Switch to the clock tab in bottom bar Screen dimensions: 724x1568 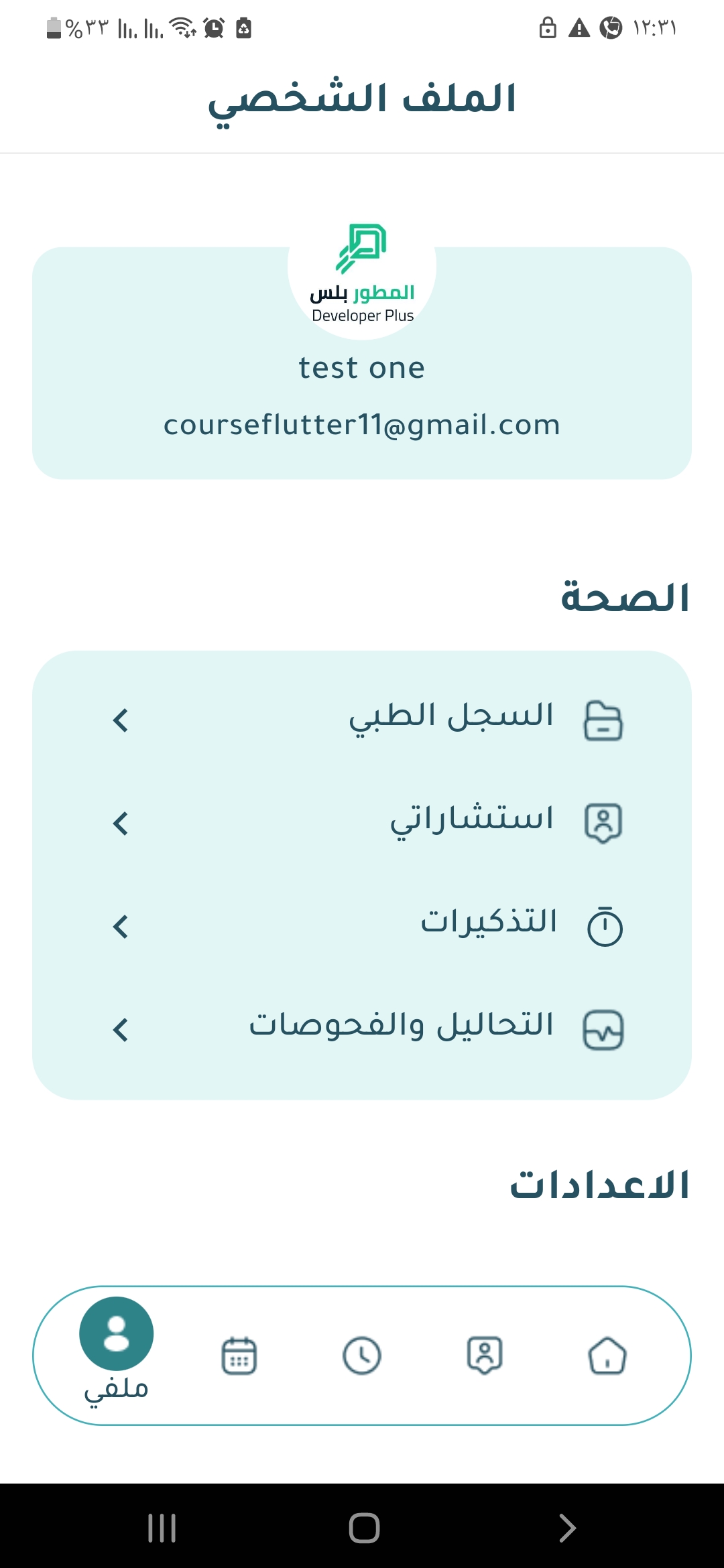pos(362,1356)
